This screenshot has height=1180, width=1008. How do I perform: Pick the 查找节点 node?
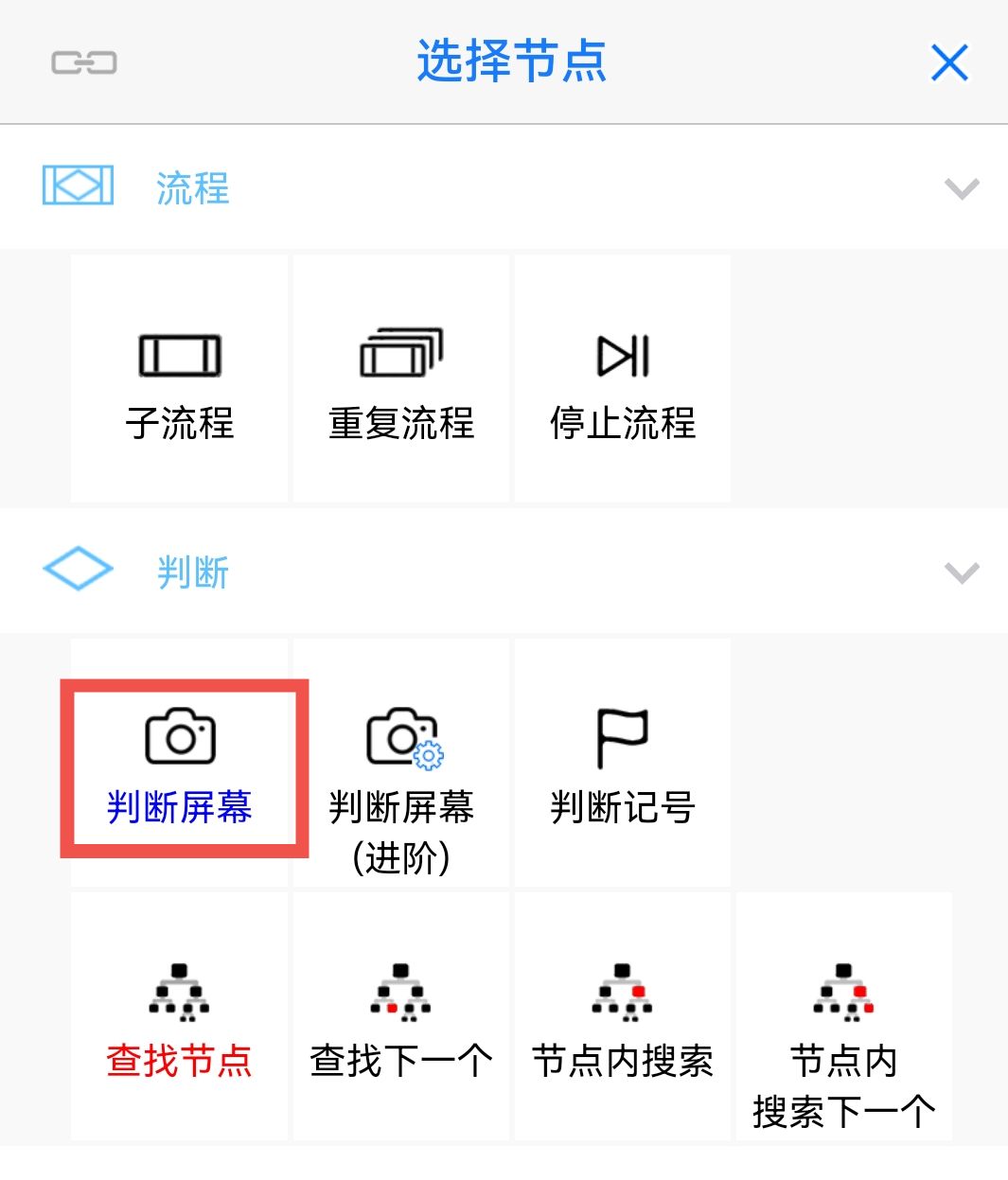(x=180, y=1018)
